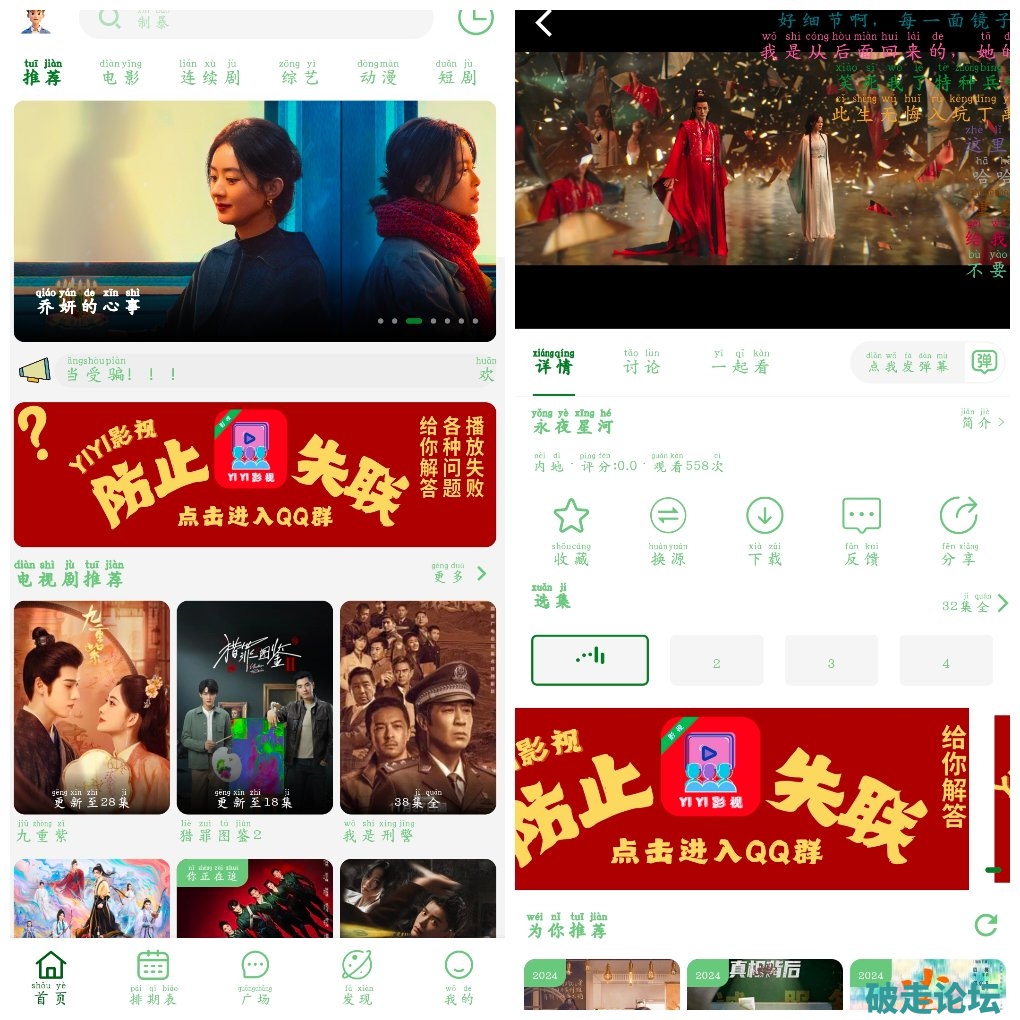
Task: Expand 简介 for 永夜星河
Action: pyautogui.click(x=982, y=421)
